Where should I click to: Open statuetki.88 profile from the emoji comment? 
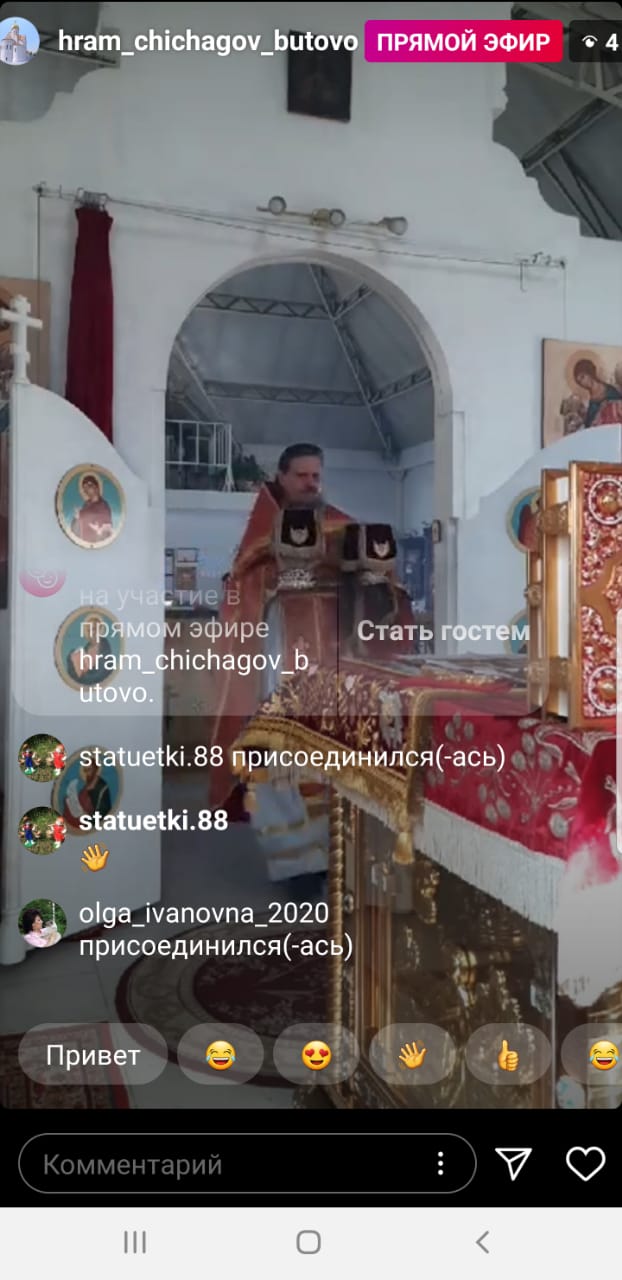(42, 831)
